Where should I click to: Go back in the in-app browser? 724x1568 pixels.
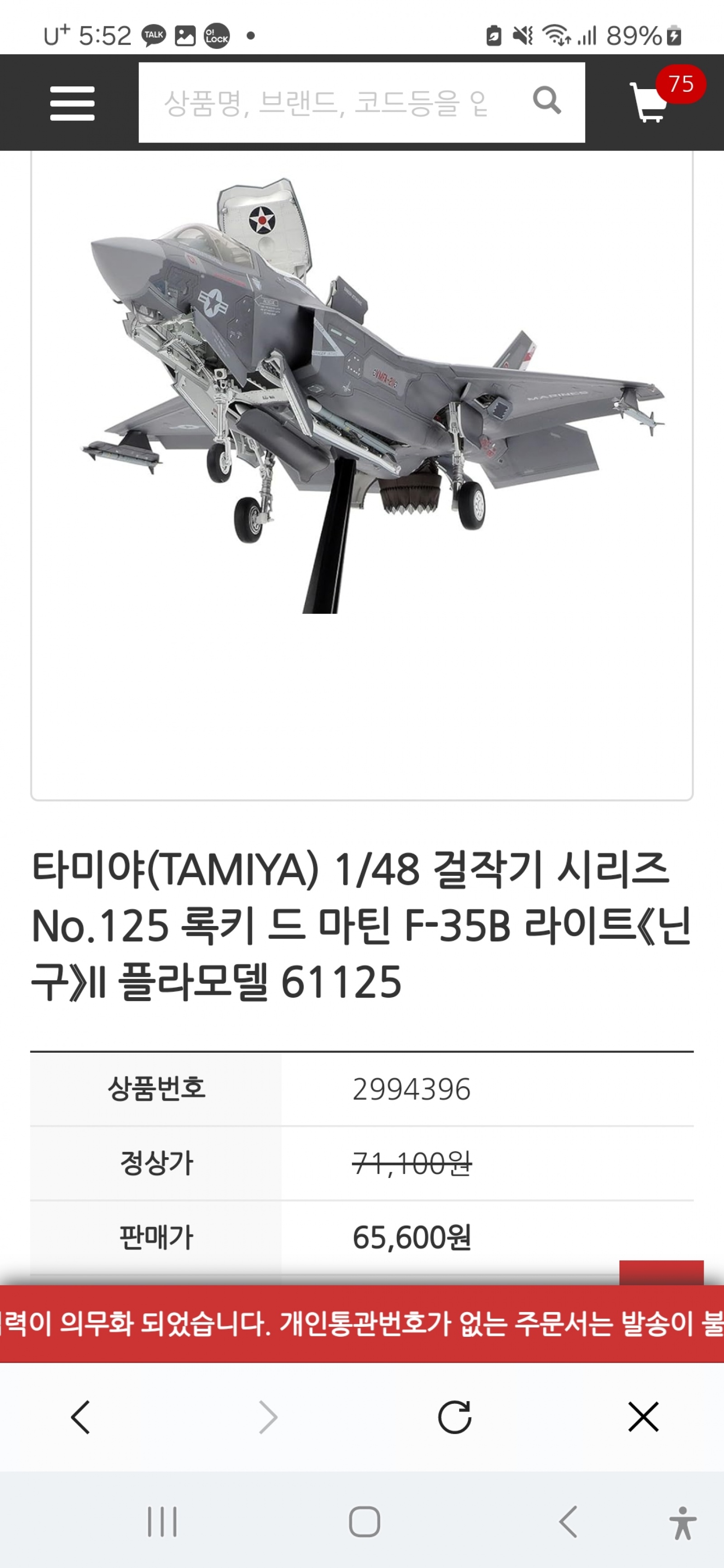81,1417
